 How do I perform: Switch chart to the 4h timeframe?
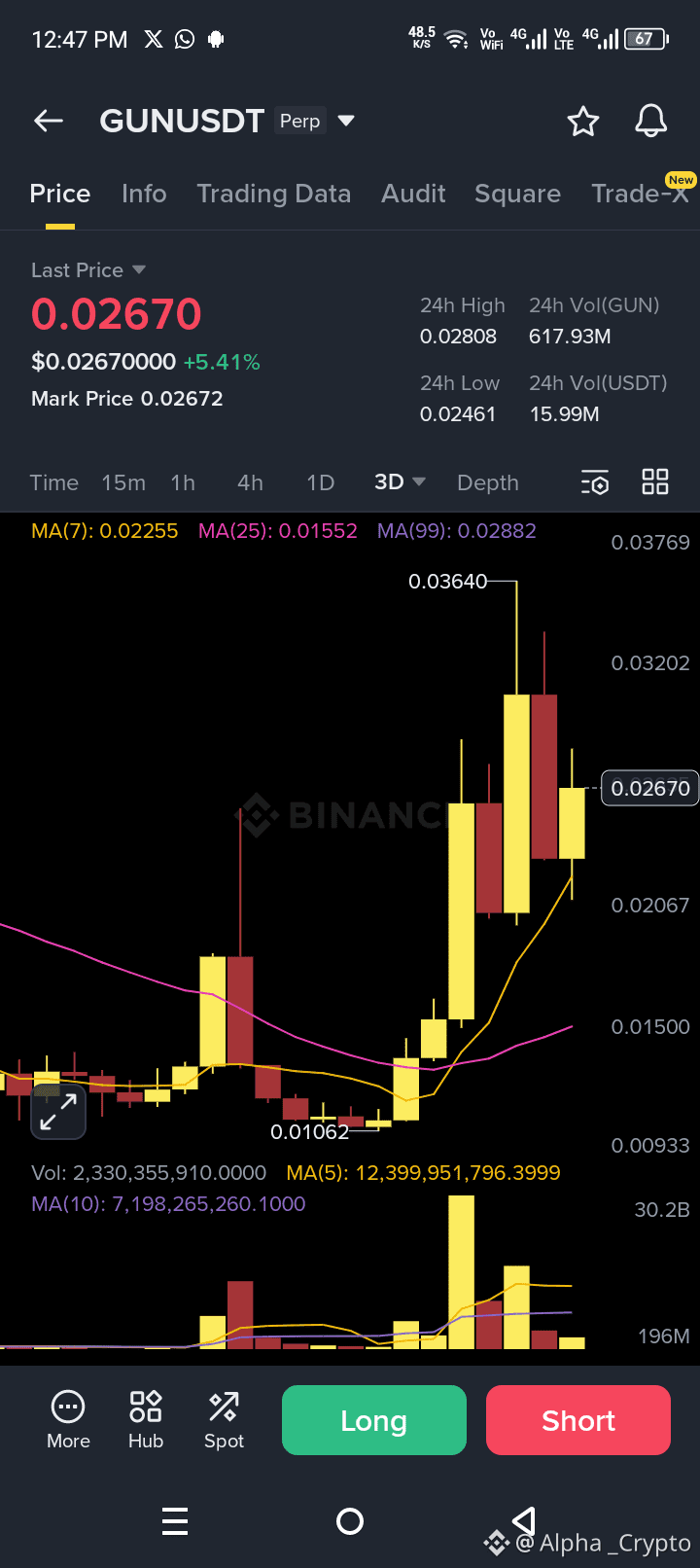(x=250, y=481)
